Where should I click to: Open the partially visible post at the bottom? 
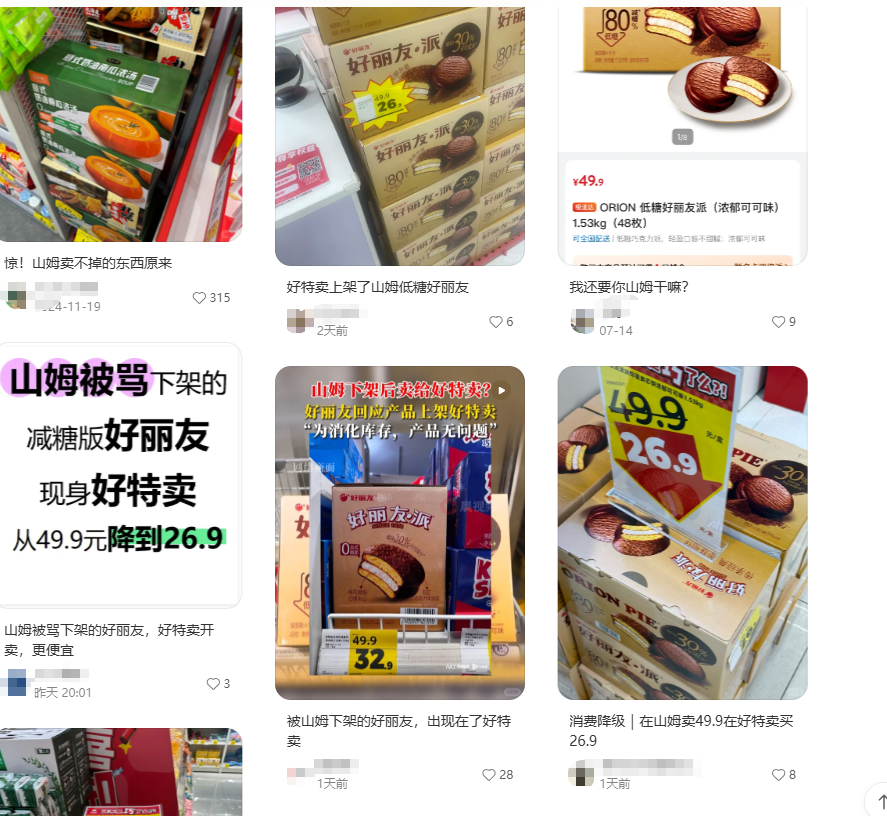pyautogui.click(x=120, y=772)
